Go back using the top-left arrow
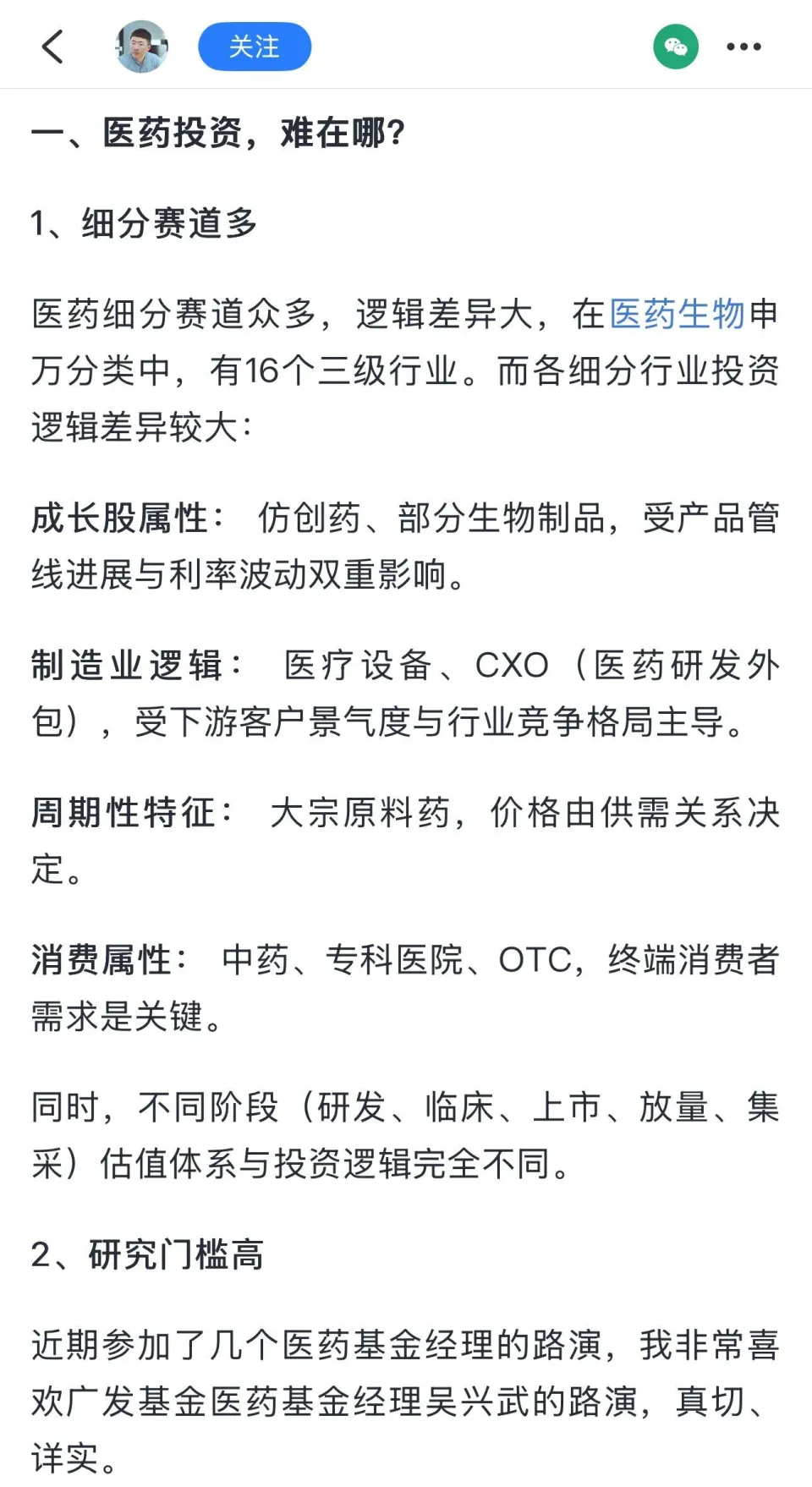 click(52, 47)
